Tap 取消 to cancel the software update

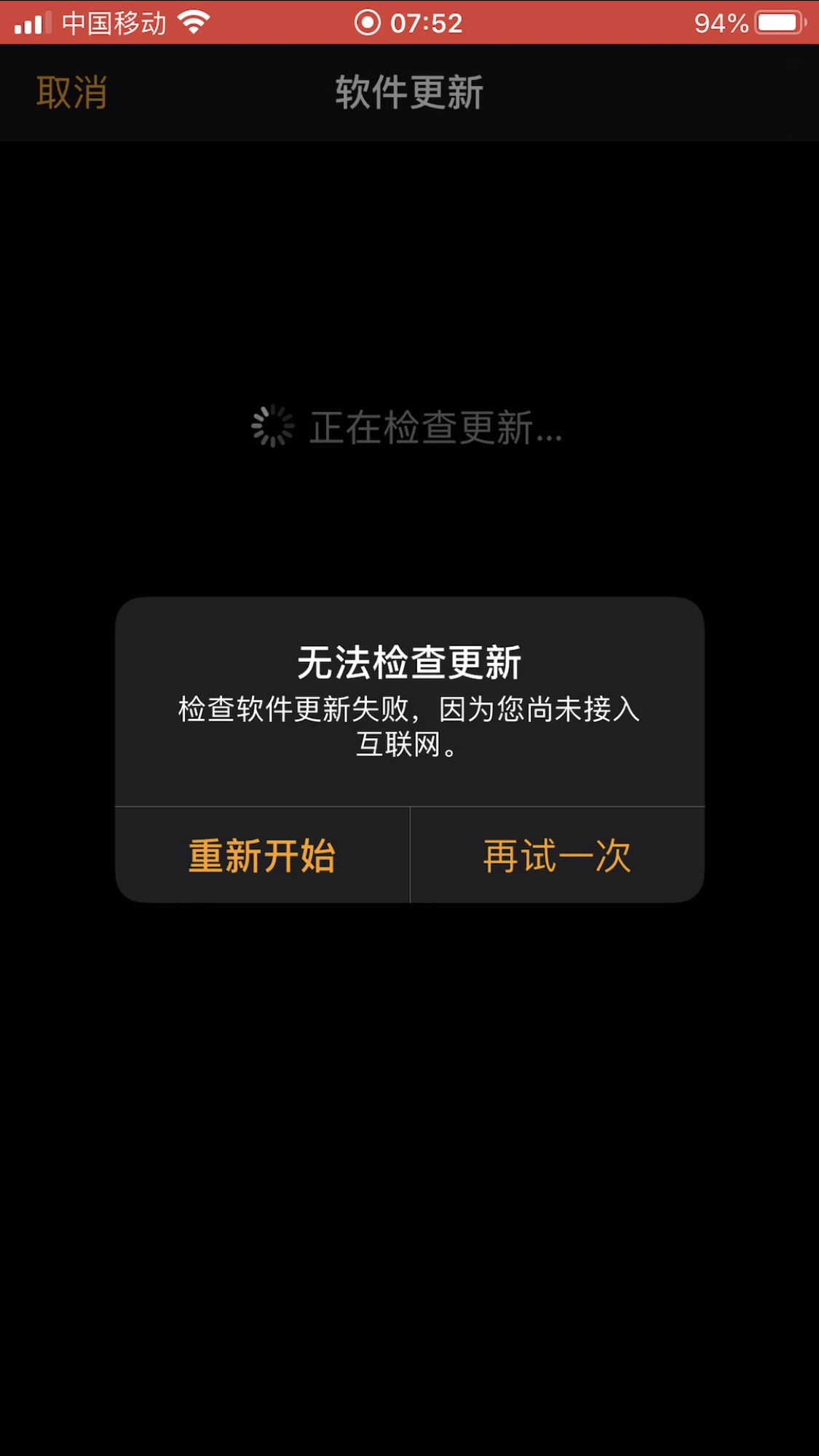71,93
